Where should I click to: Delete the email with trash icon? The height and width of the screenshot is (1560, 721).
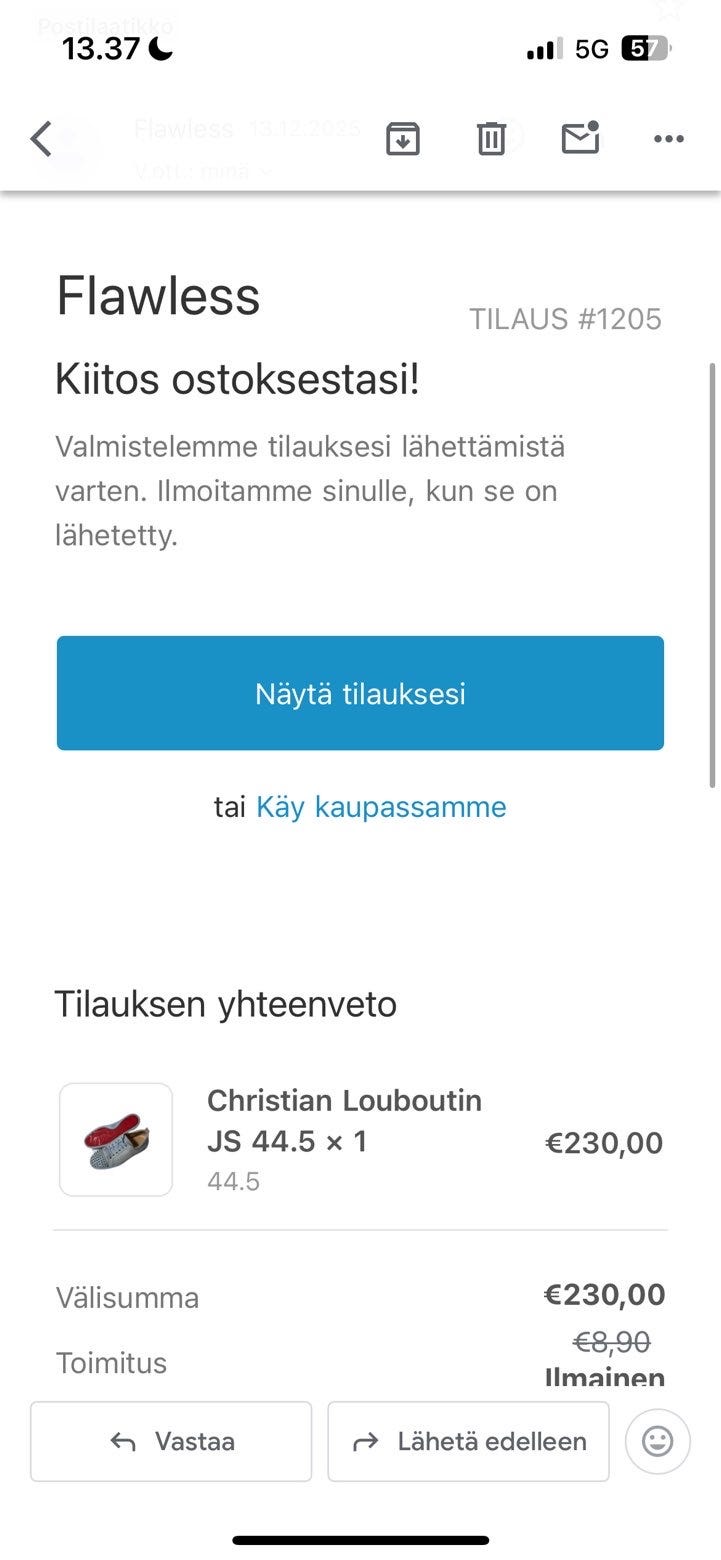pos(489,139)
